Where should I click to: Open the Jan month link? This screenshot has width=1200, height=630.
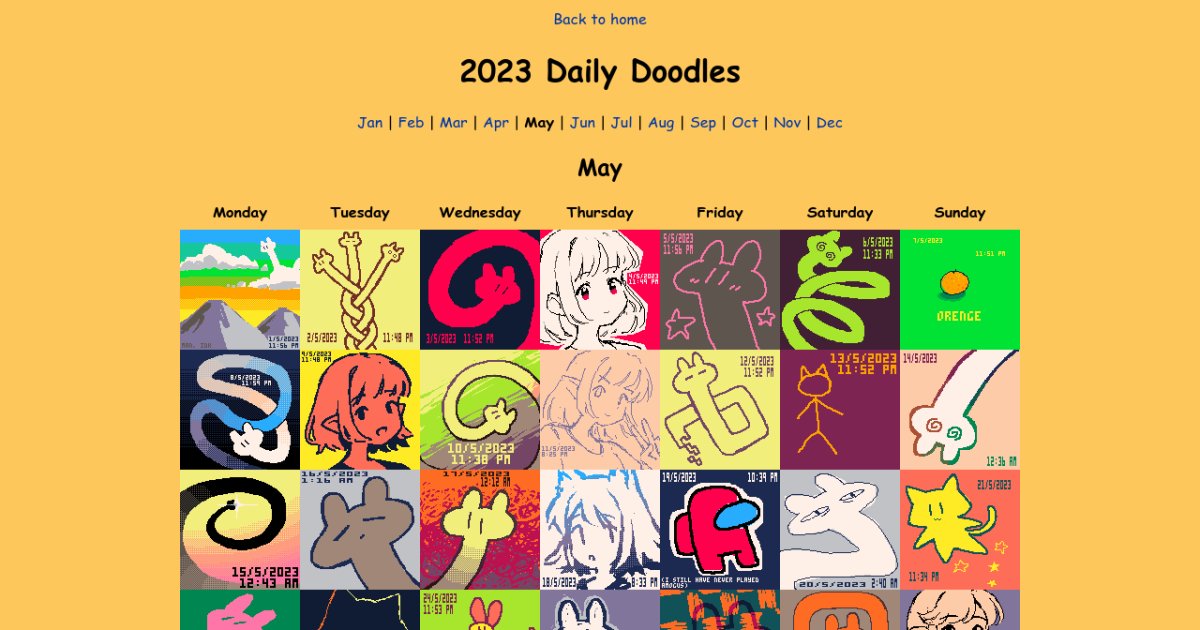[370, 122]
